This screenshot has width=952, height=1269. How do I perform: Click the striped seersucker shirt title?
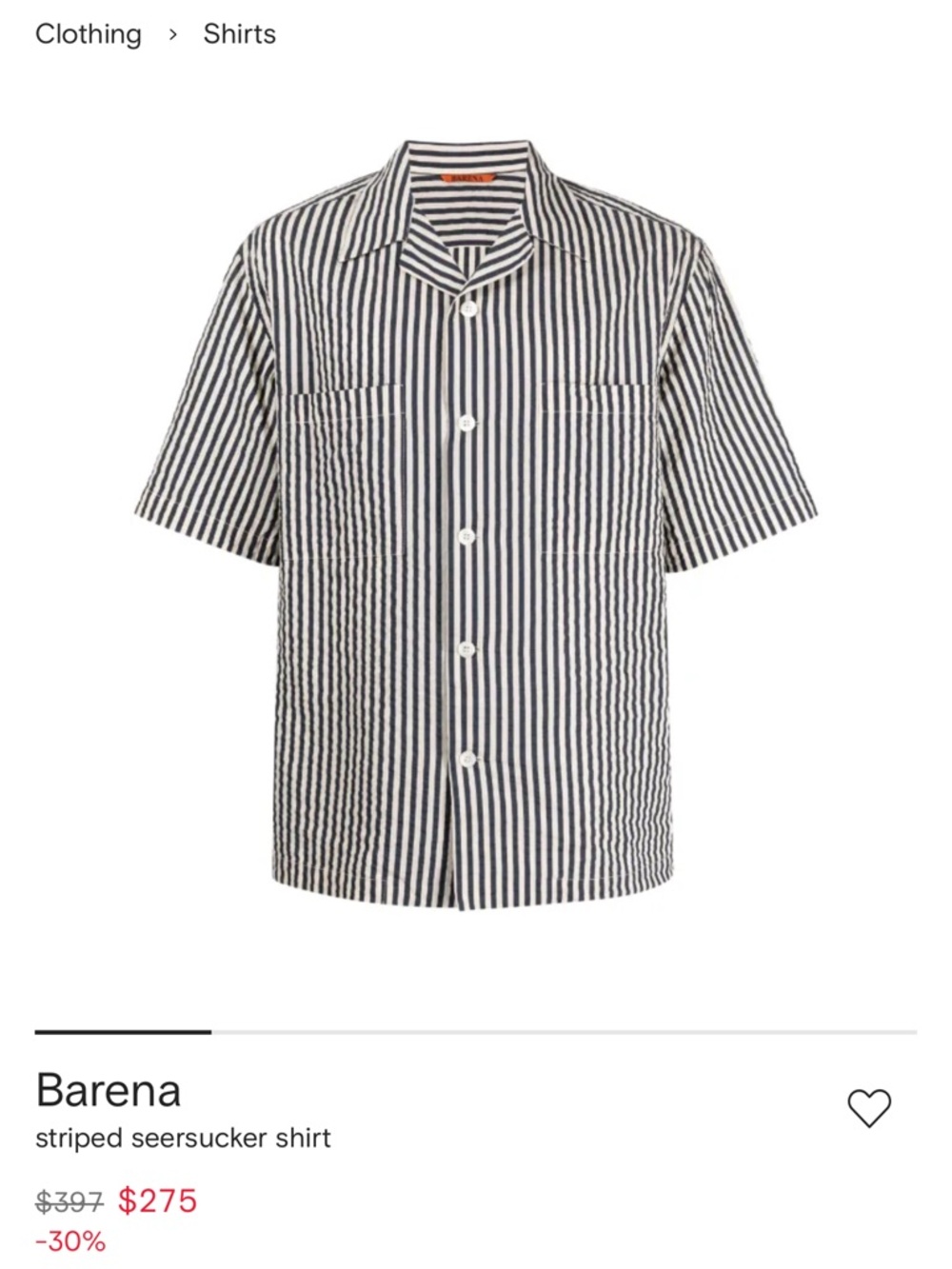coord(181,1137)
